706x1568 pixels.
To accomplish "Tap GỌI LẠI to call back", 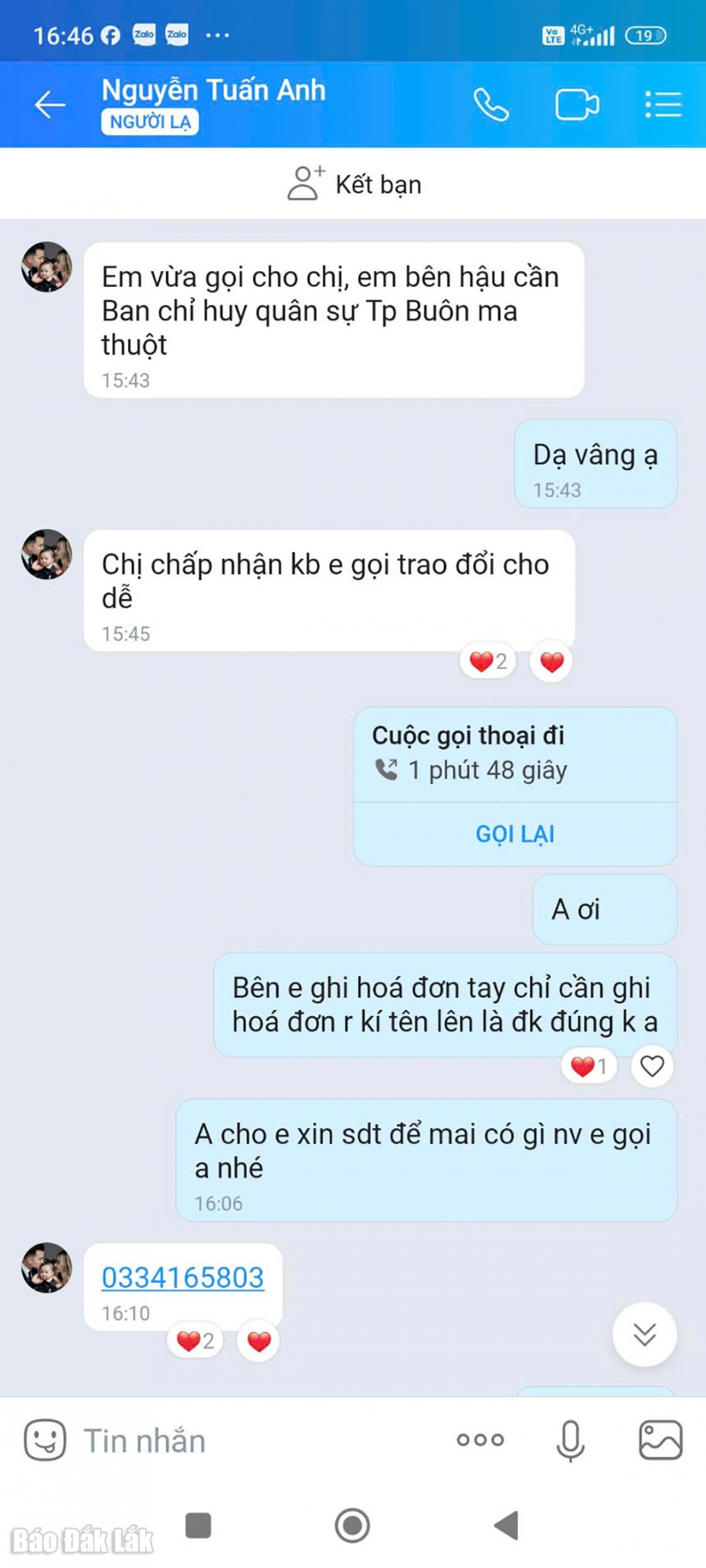I will (x=514, y=834).
